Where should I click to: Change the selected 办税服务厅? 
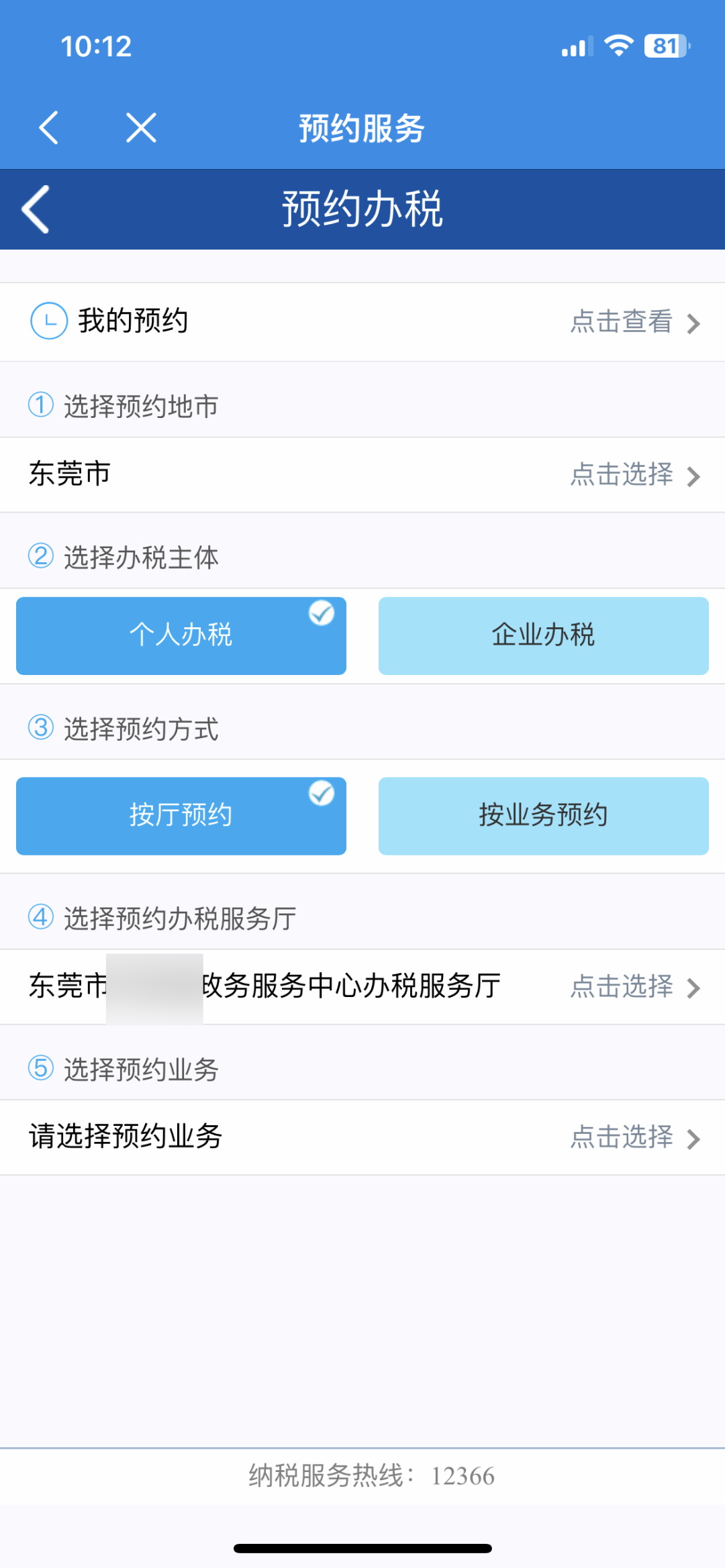tap(362, 987)
